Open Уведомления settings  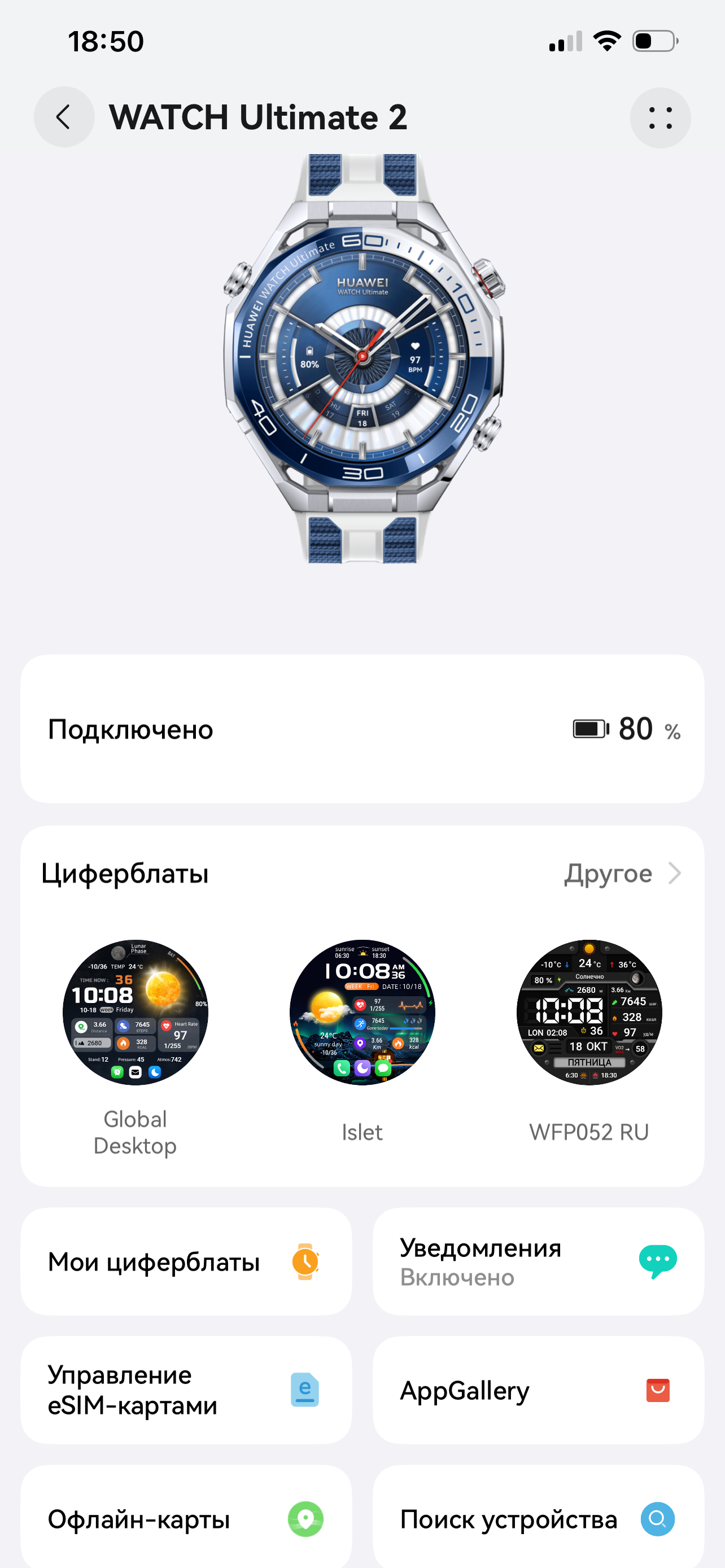click(x=538, y=1261)
